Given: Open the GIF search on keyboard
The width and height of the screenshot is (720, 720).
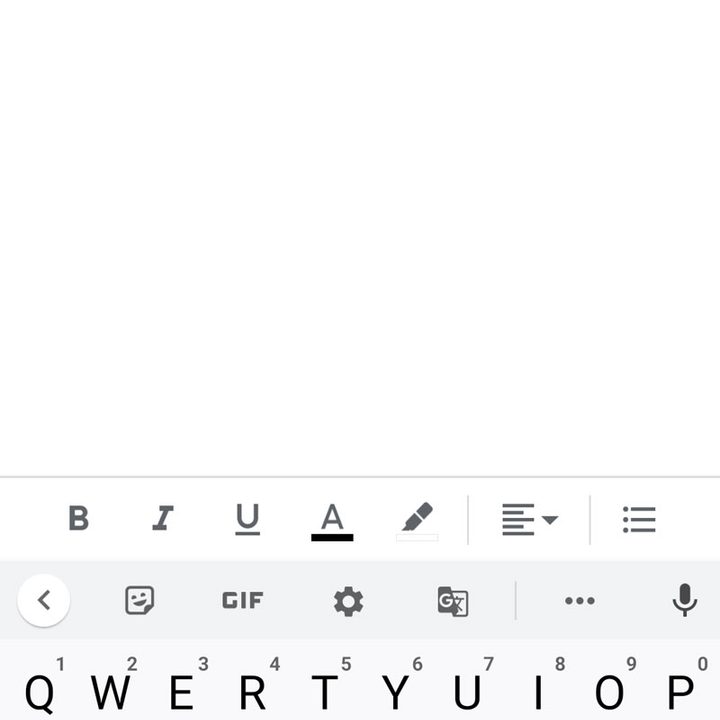Looking at the screenshot, I should (x=242, y=600).
